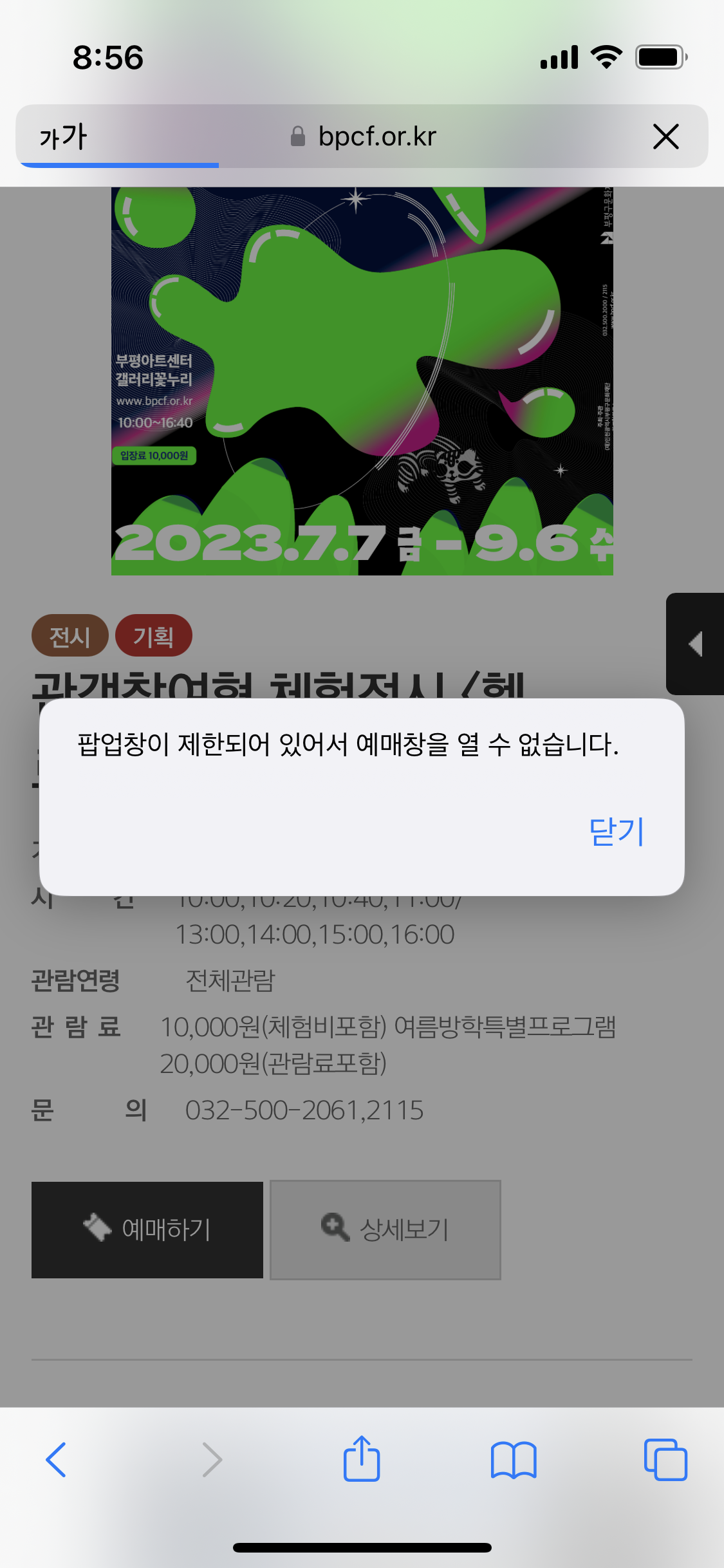The width and height of the screenshot is (724, 1568).
Task: Expand the black side panel arrow
Action: point(695,644)
